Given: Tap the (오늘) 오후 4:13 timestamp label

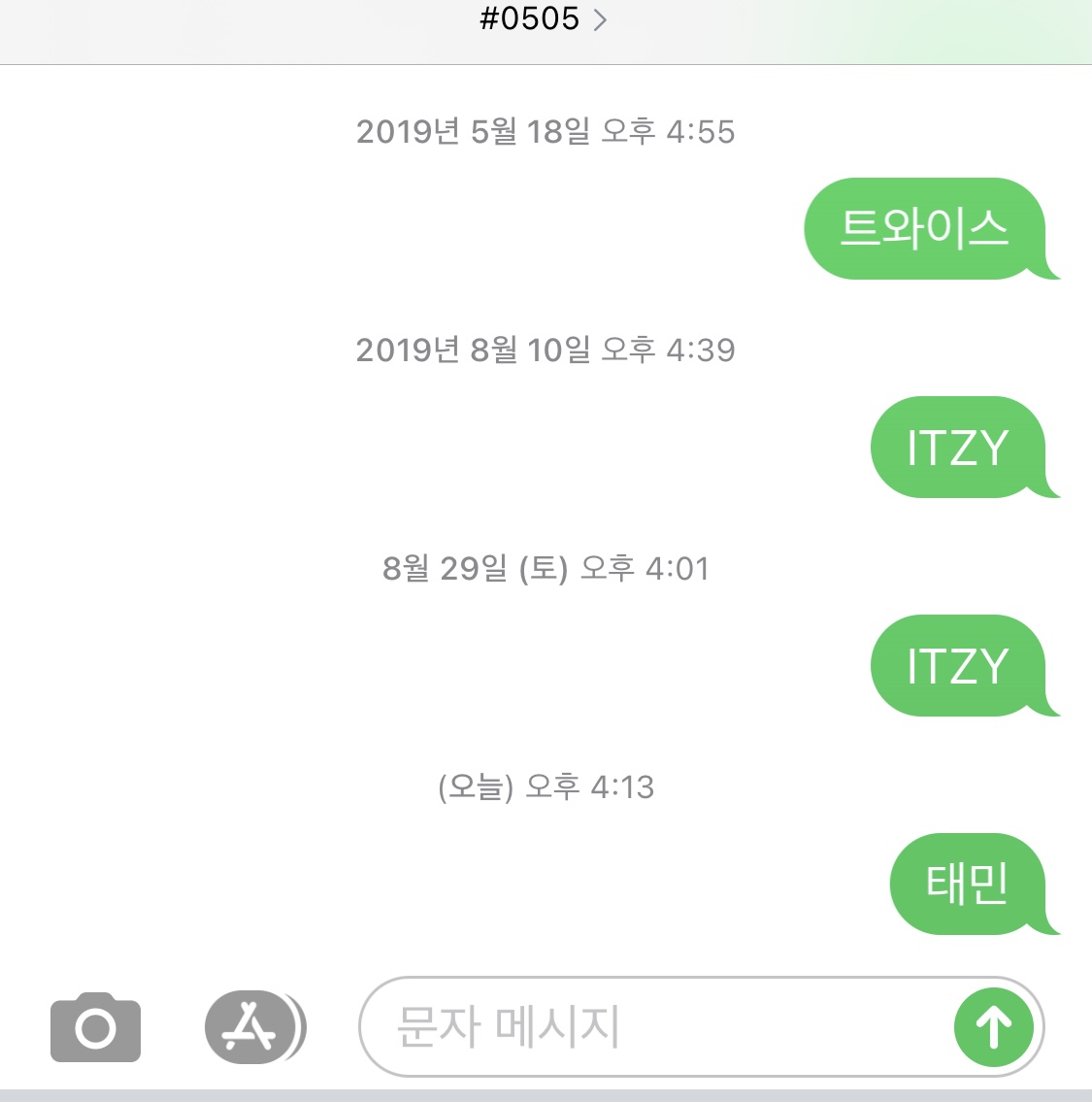Looking at the screenshot, I should 546,788.
